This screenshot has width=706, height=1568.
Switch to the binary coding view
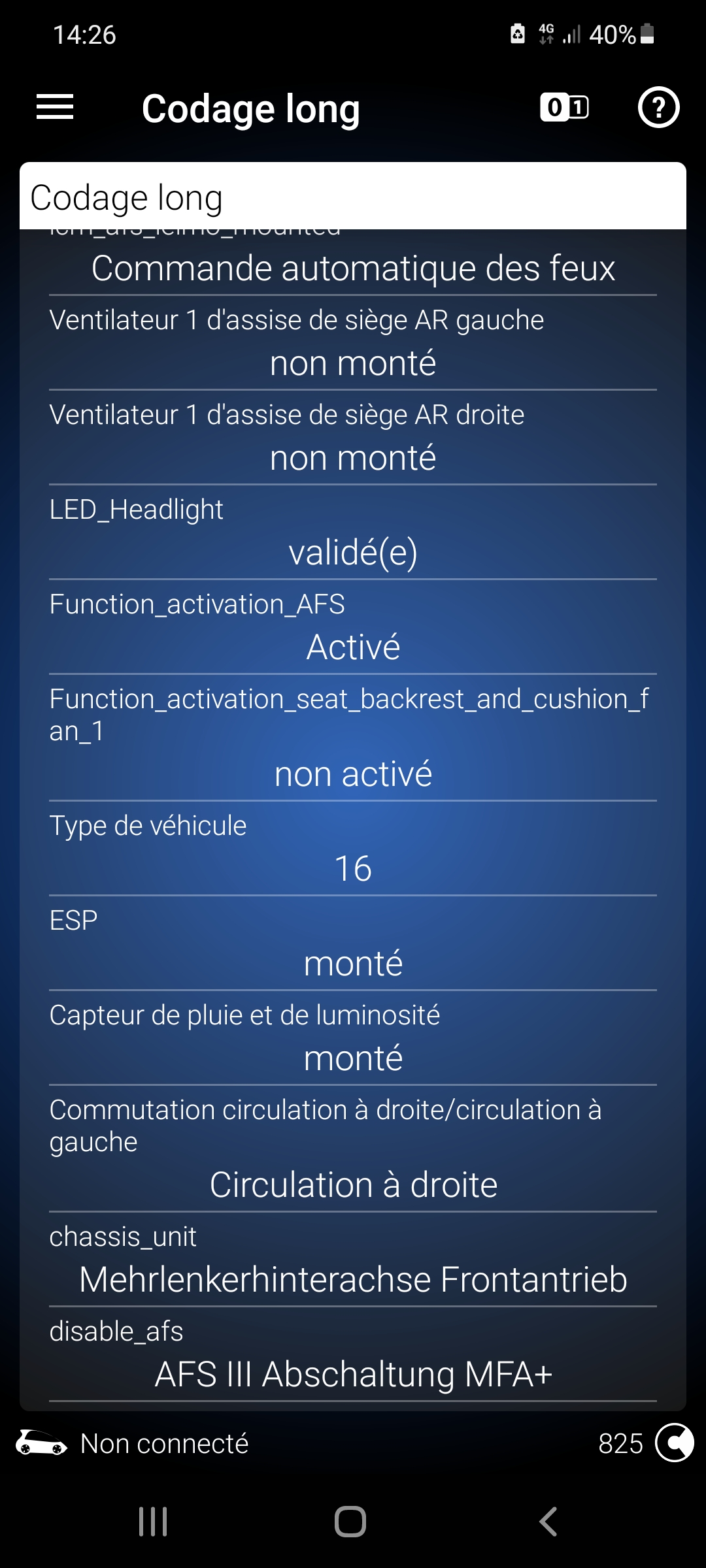pos(564,107)
